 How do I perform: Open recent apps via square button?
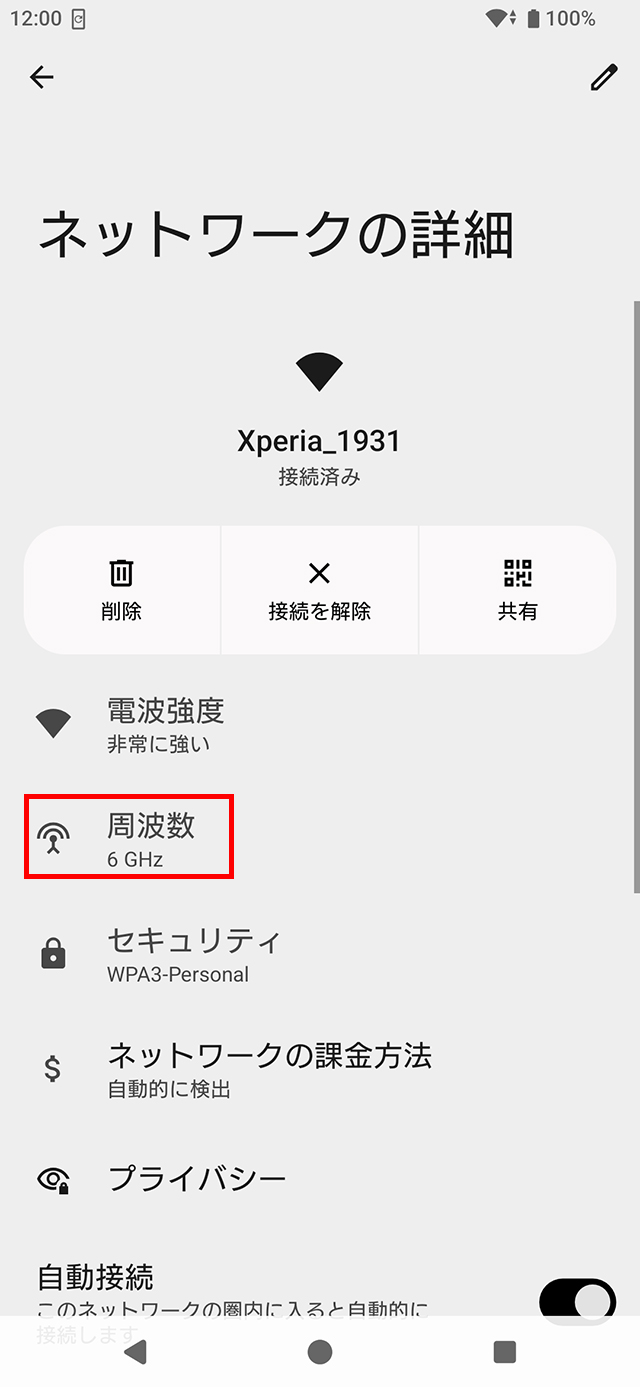(x=505, y=1352)
